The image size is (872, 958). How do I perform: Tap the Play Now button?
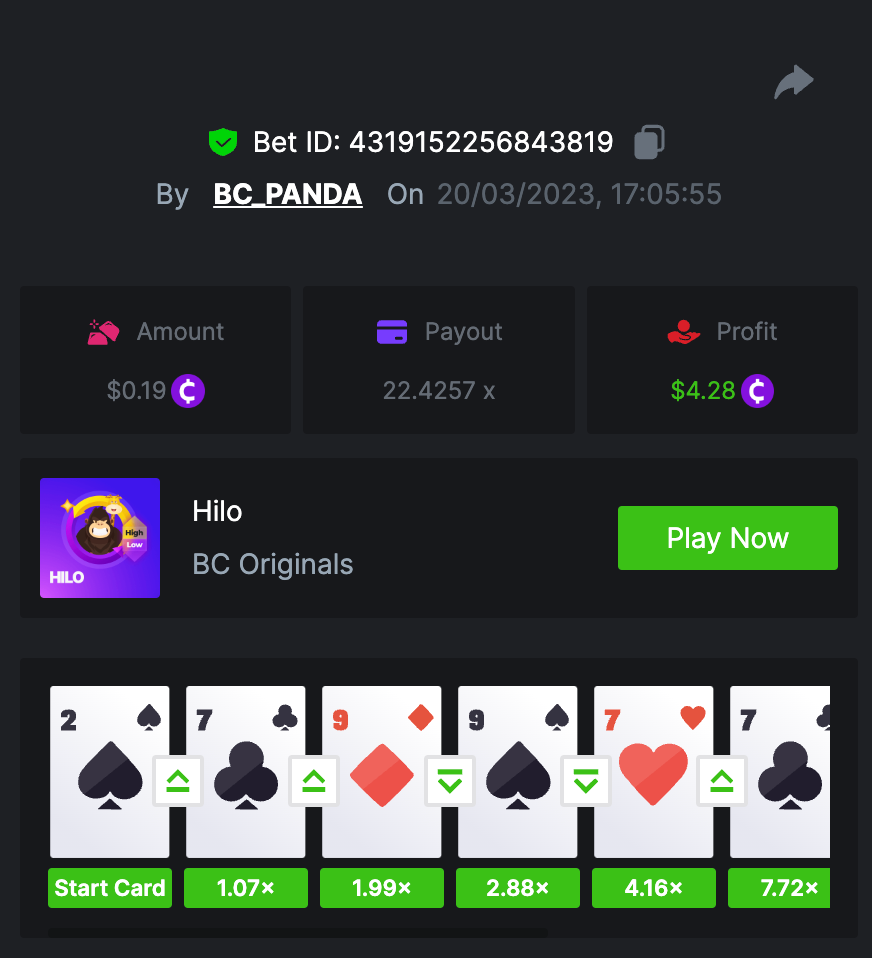tap(727, 538)
